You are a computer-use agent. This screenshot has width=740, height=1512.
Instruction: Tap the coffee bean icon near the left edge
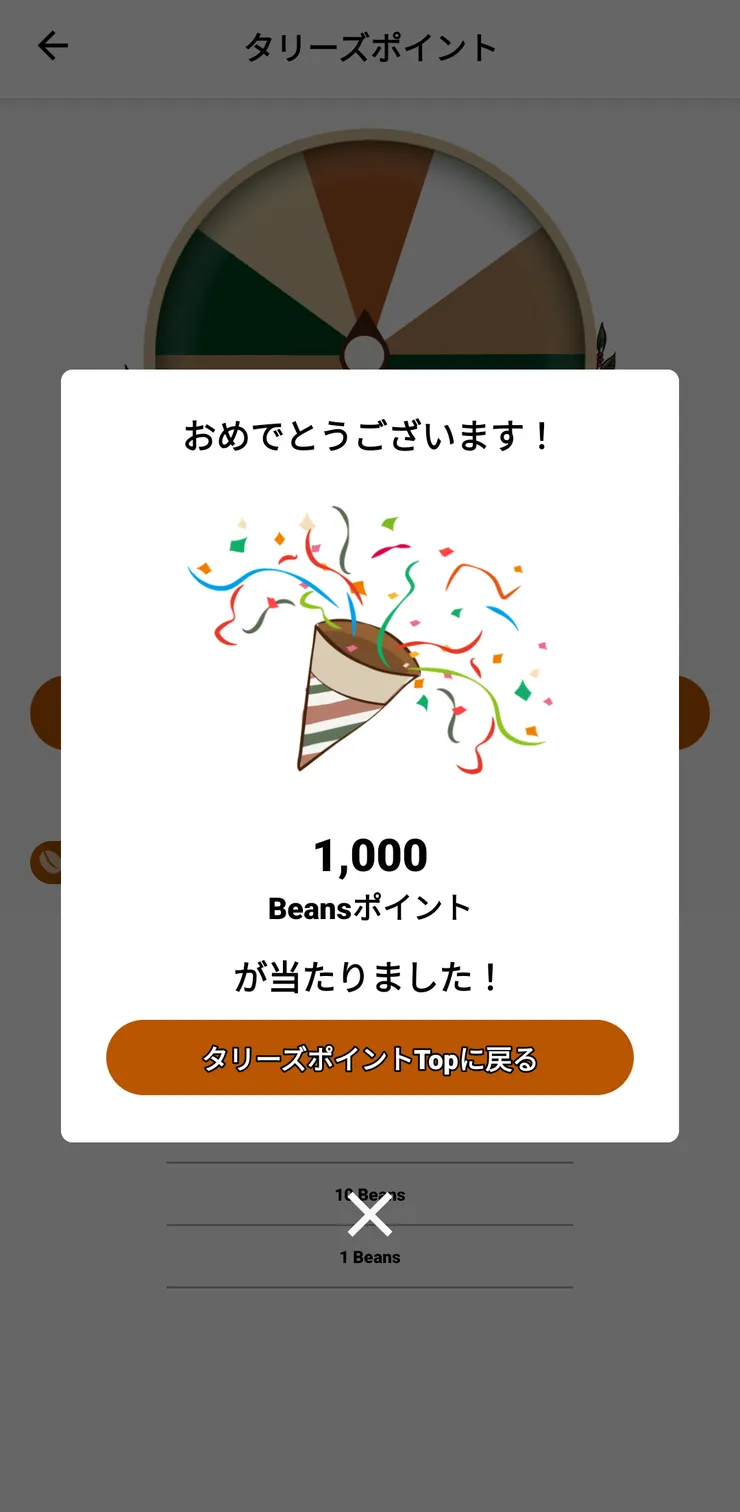tap(47, 862)
